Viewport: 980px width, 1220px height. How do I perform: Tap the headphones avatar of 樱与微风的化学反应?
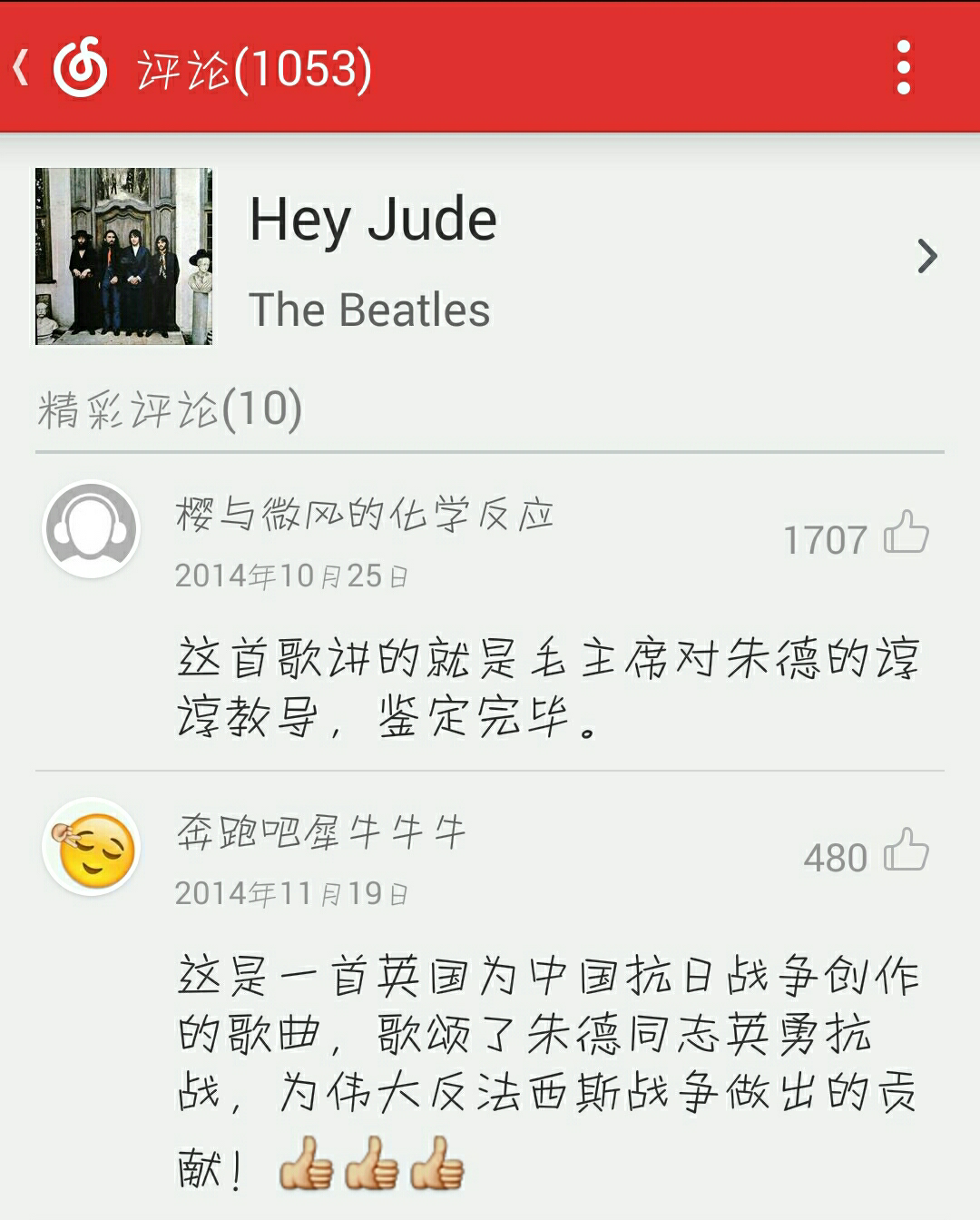(x=91, y=532)
